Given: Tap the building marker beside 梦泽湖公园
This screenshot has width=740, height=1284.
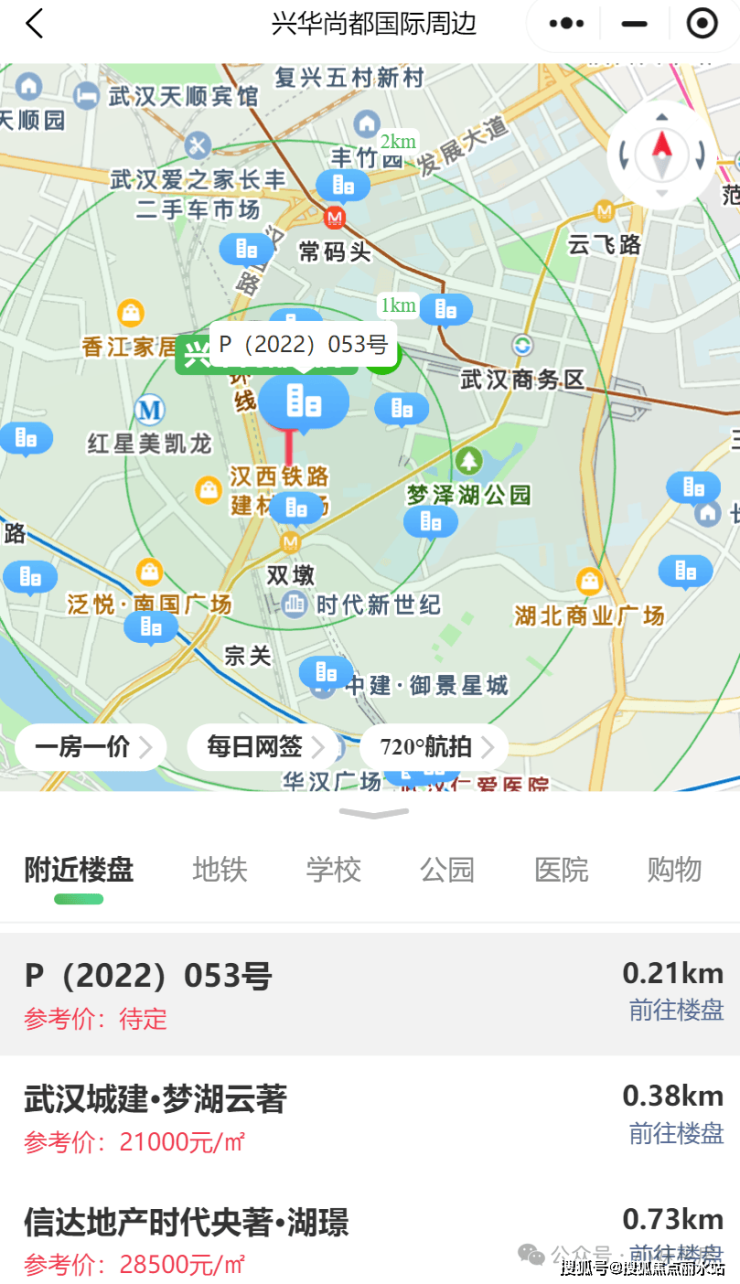Looking at the screenshot, I should click(x=431, y=521).
